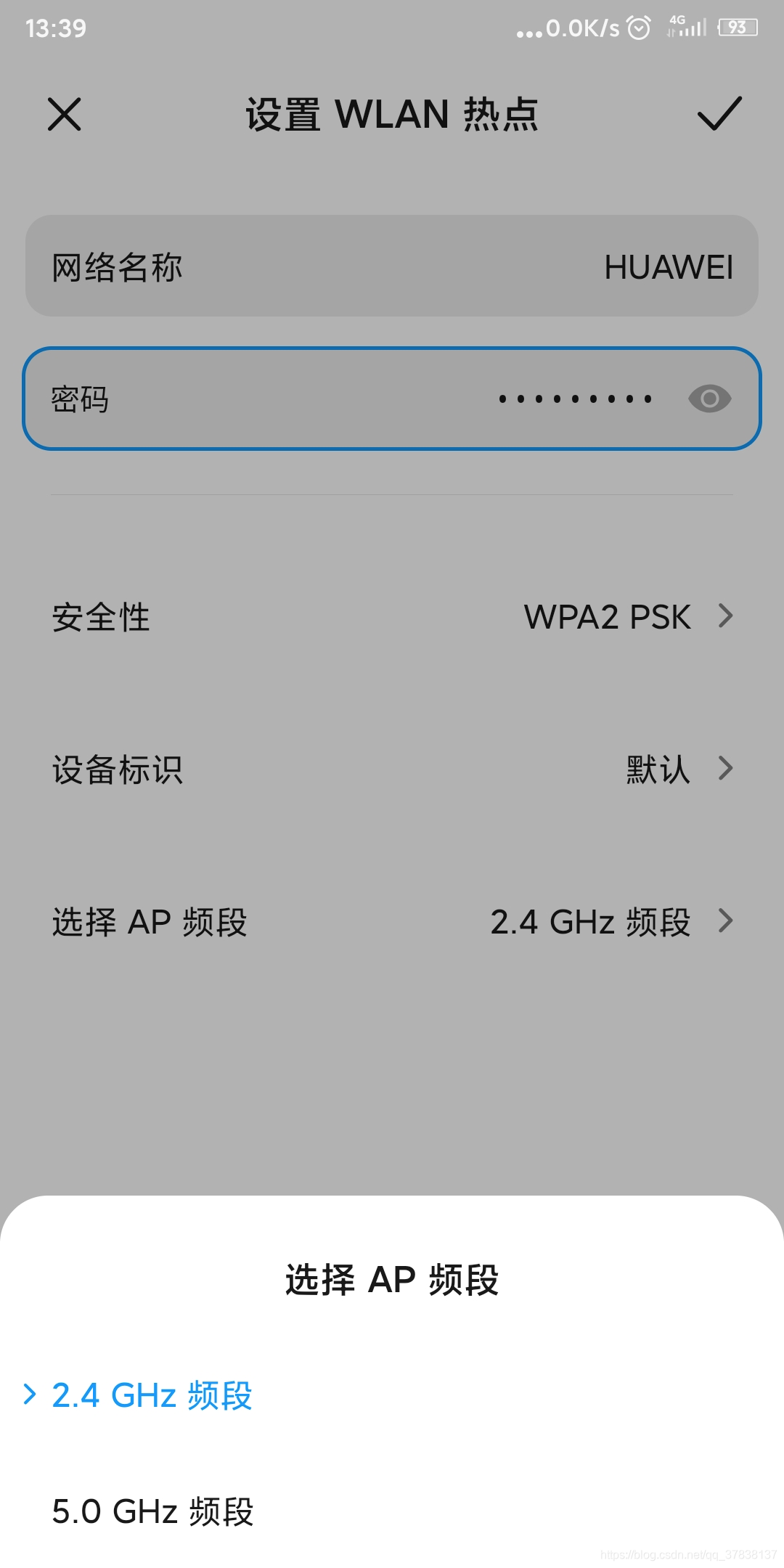Tap the network speed indicator 0.0K/s
The height and width of the screenshot is (1568, 784).
(x=581, y=28)
